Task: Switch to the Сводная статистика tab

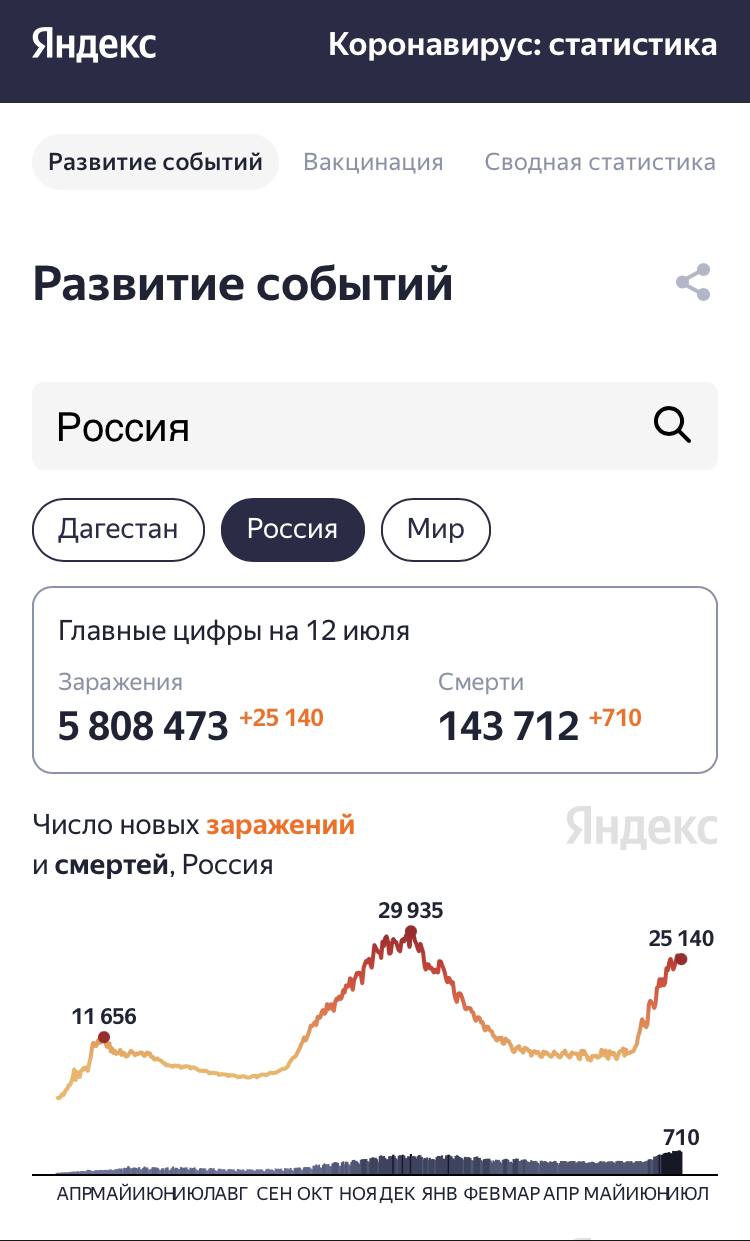Action: point(600,162)
